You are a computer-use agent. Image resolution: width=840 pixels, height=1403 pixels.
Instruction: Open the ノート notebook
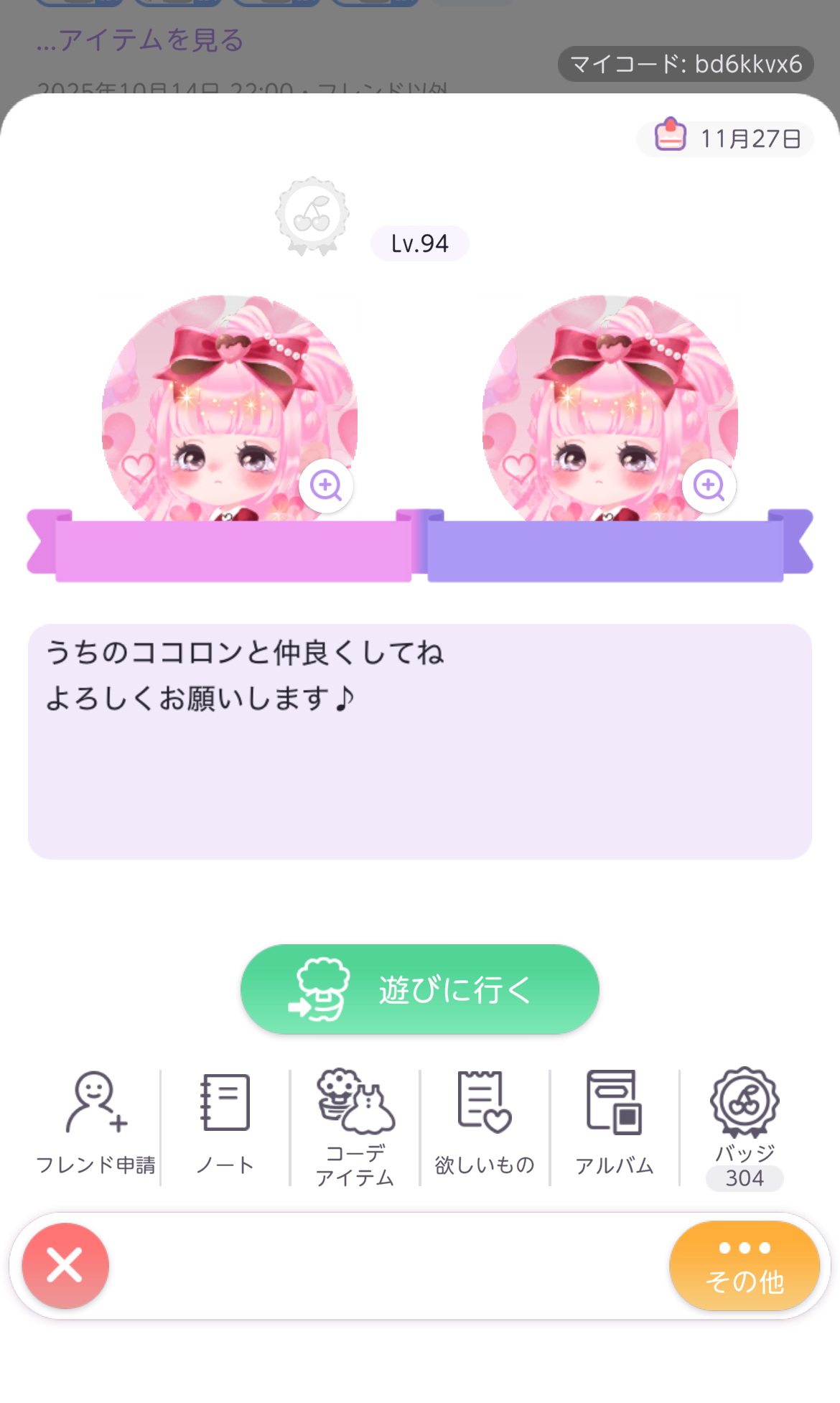point(225,1124)
